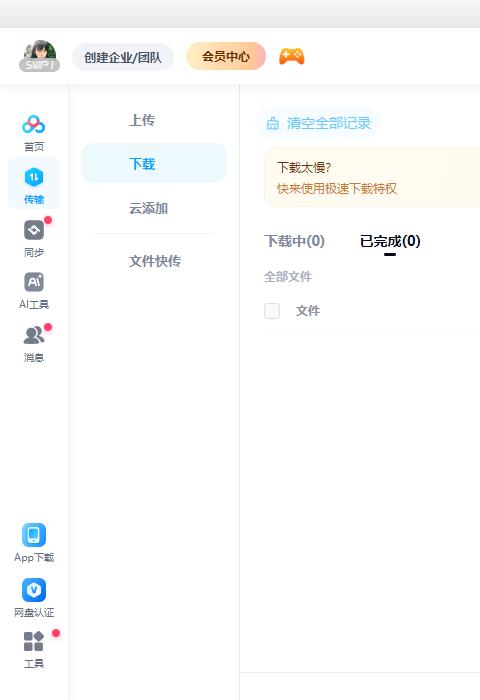Check the 文件 select-all checkbox
This screenshot has width=480, height=700.
(272, 311)
